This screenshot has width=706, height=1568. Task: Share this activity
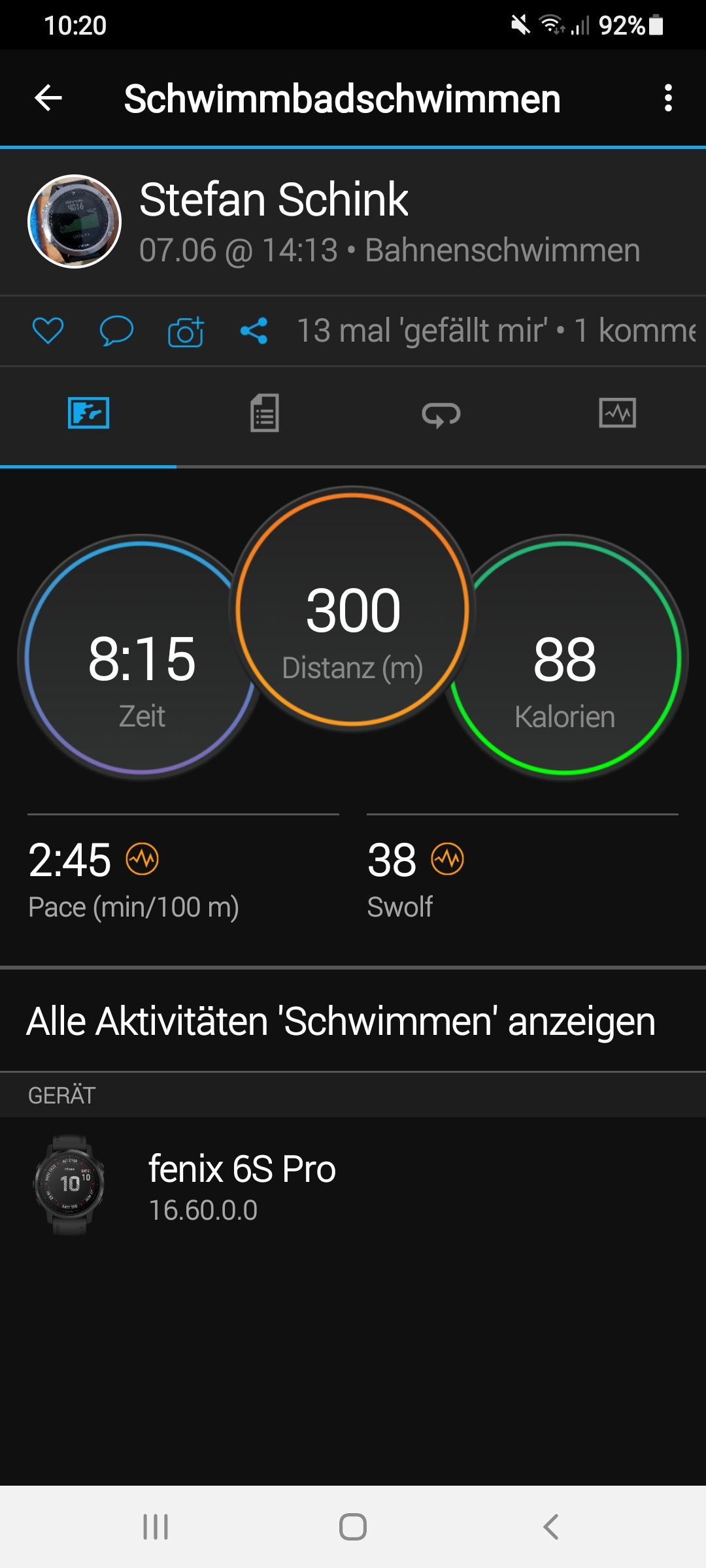click(254, 331)
